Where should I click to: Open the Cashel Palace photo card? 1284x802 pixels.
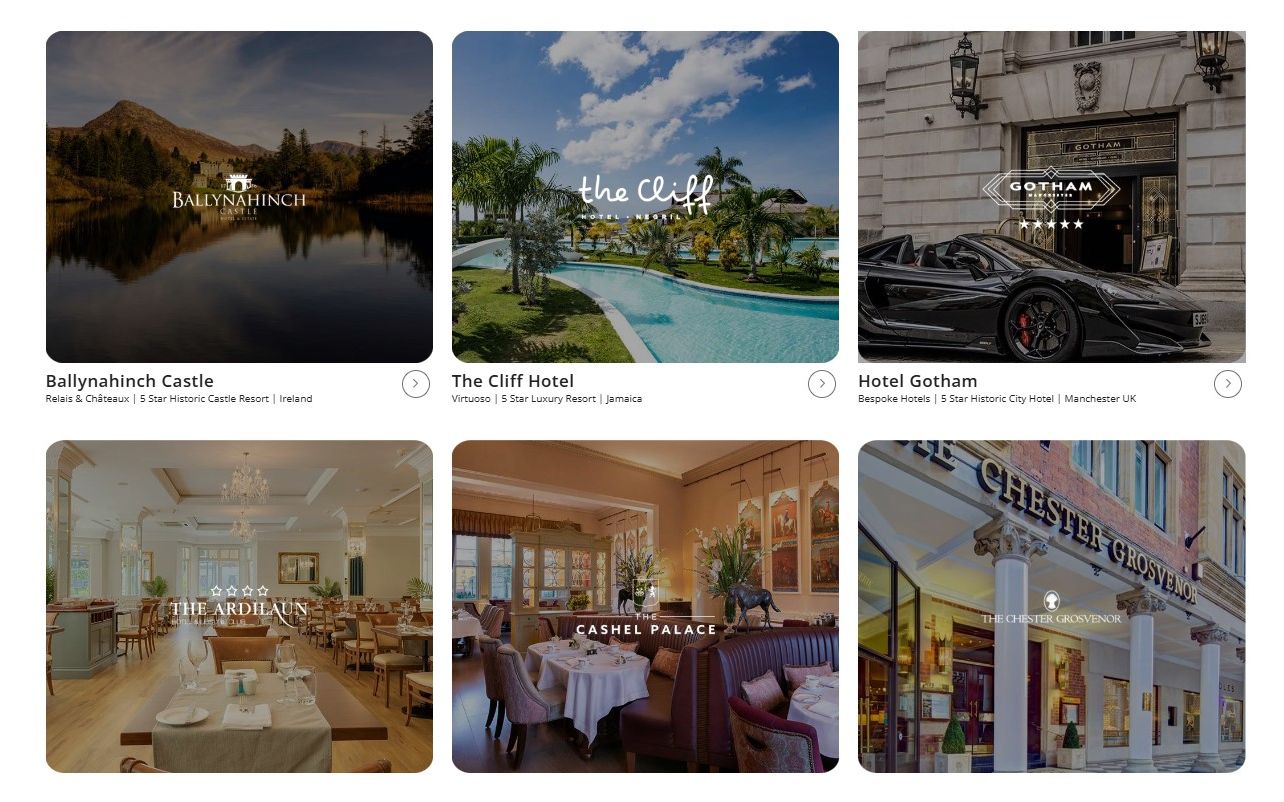tap(645, 606)
